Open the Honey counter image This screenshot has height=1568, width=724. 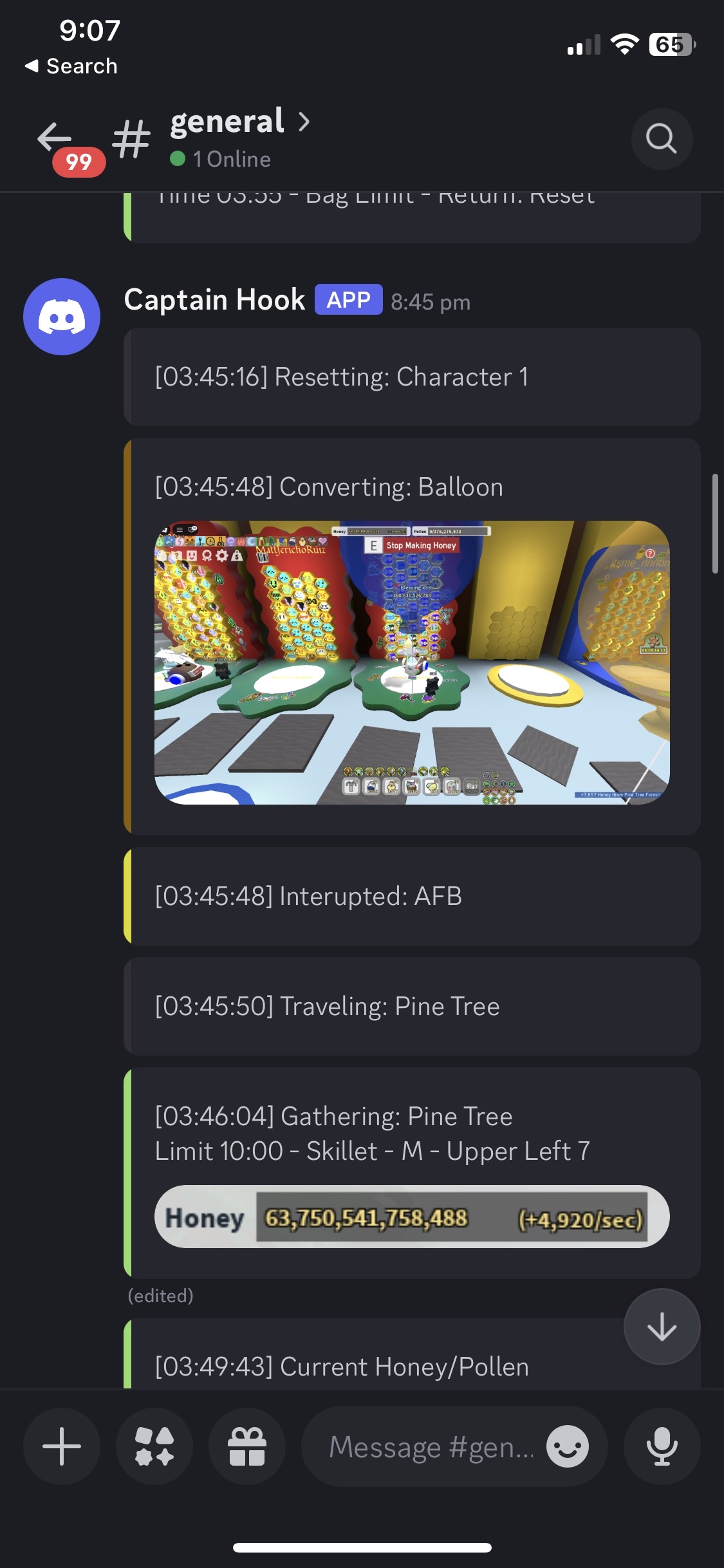click(x=412, y=1217)
